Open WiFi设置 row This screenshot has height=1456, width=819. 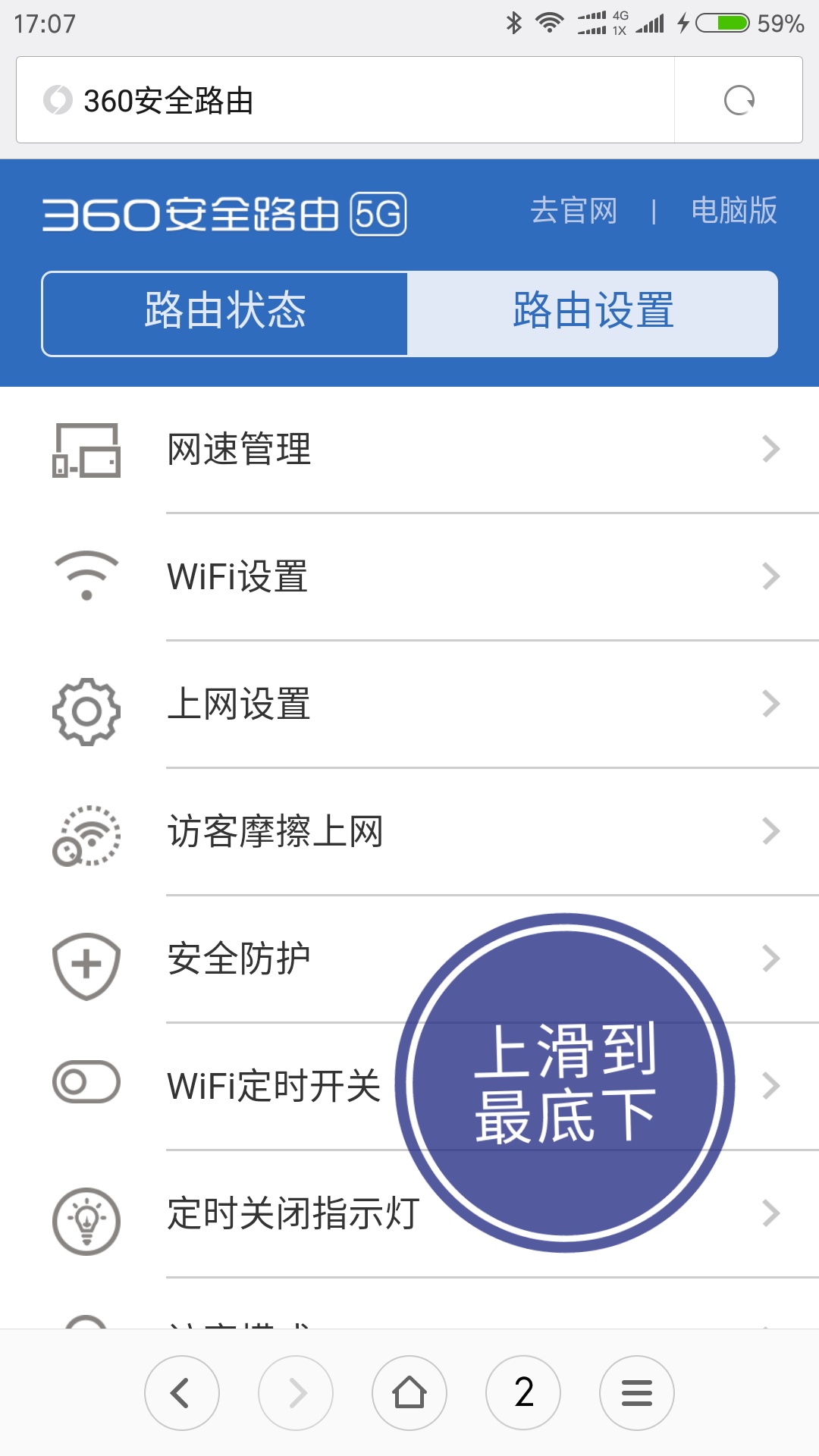pos(409,576)
